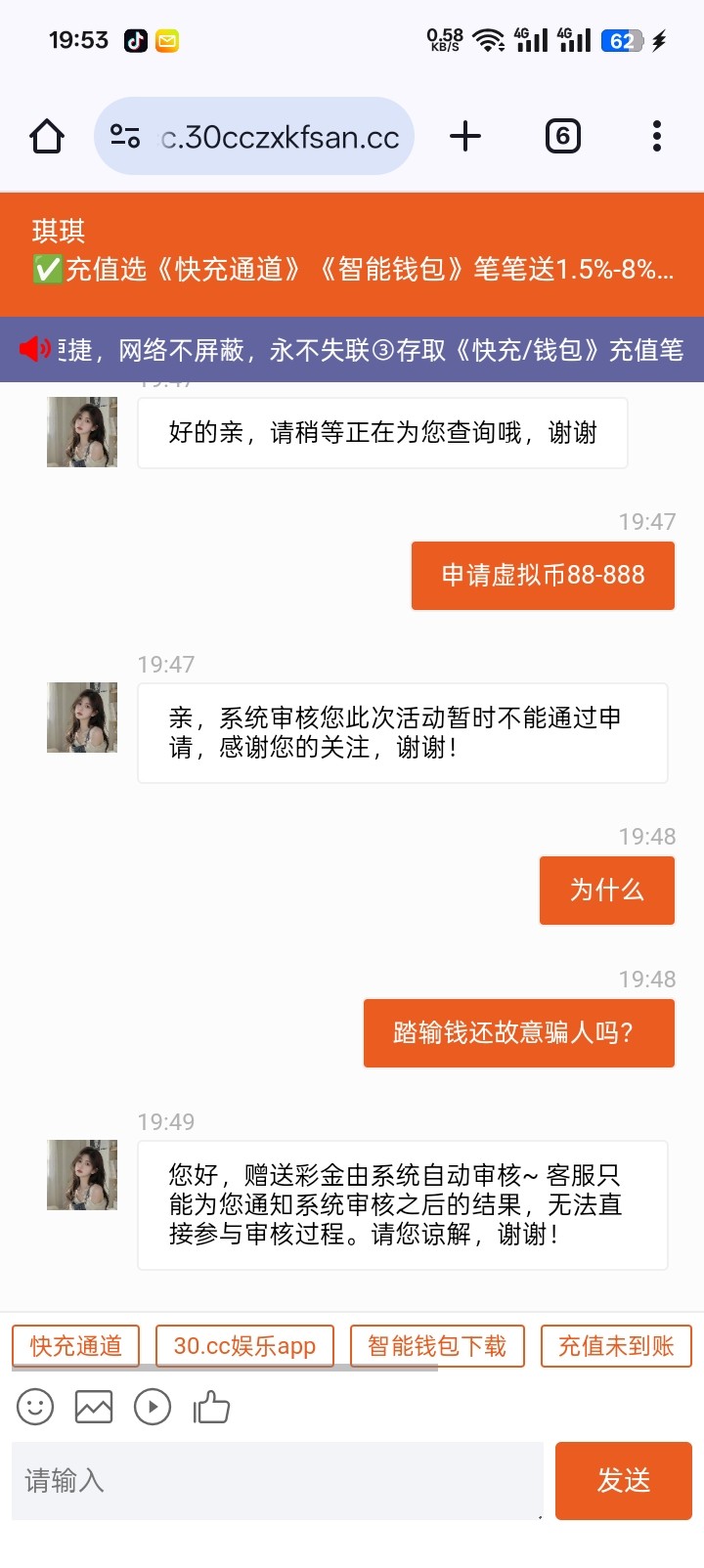Select the 30.cc娱乐app quick reply chip

[x=244, y=1346]
